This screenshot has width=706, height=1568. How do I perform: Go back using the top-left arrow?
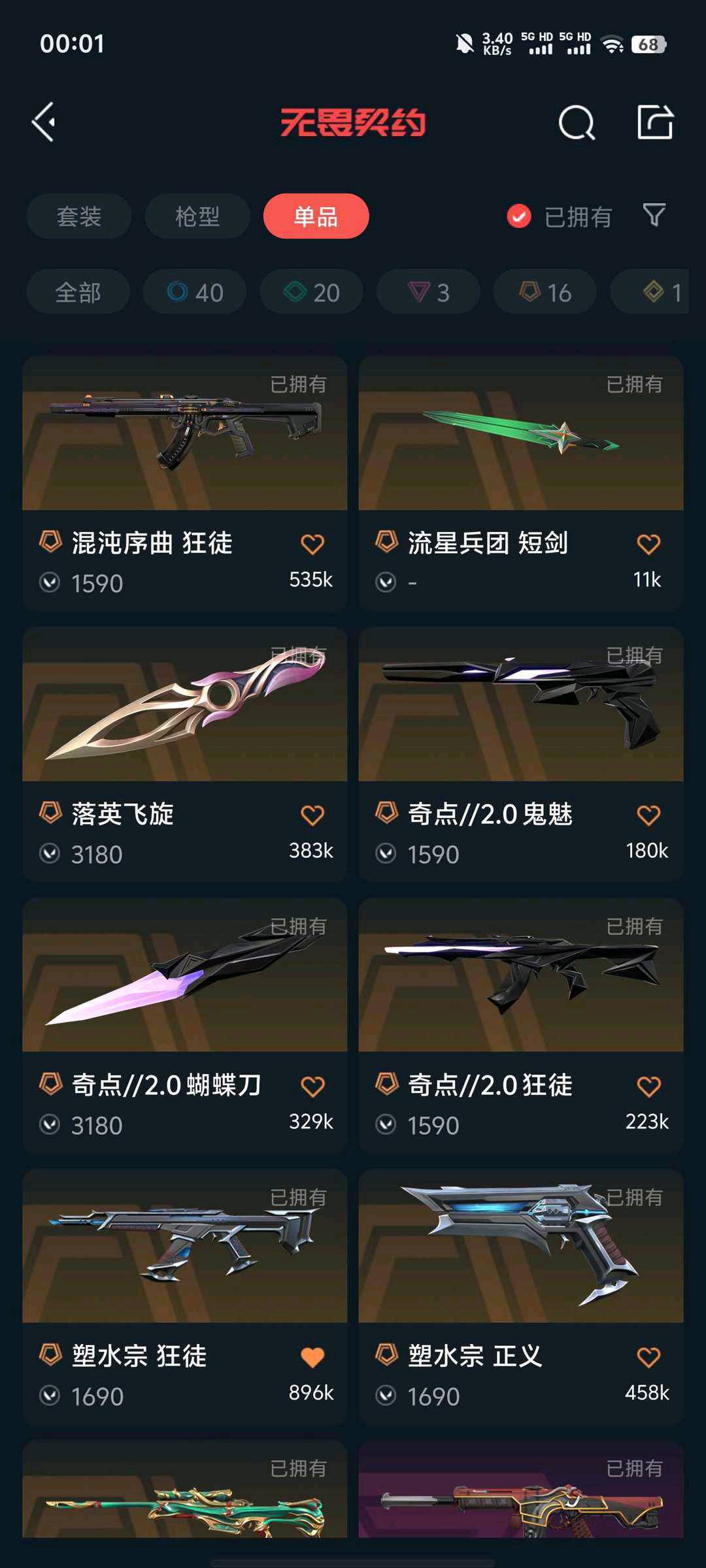tap(44, 122)
